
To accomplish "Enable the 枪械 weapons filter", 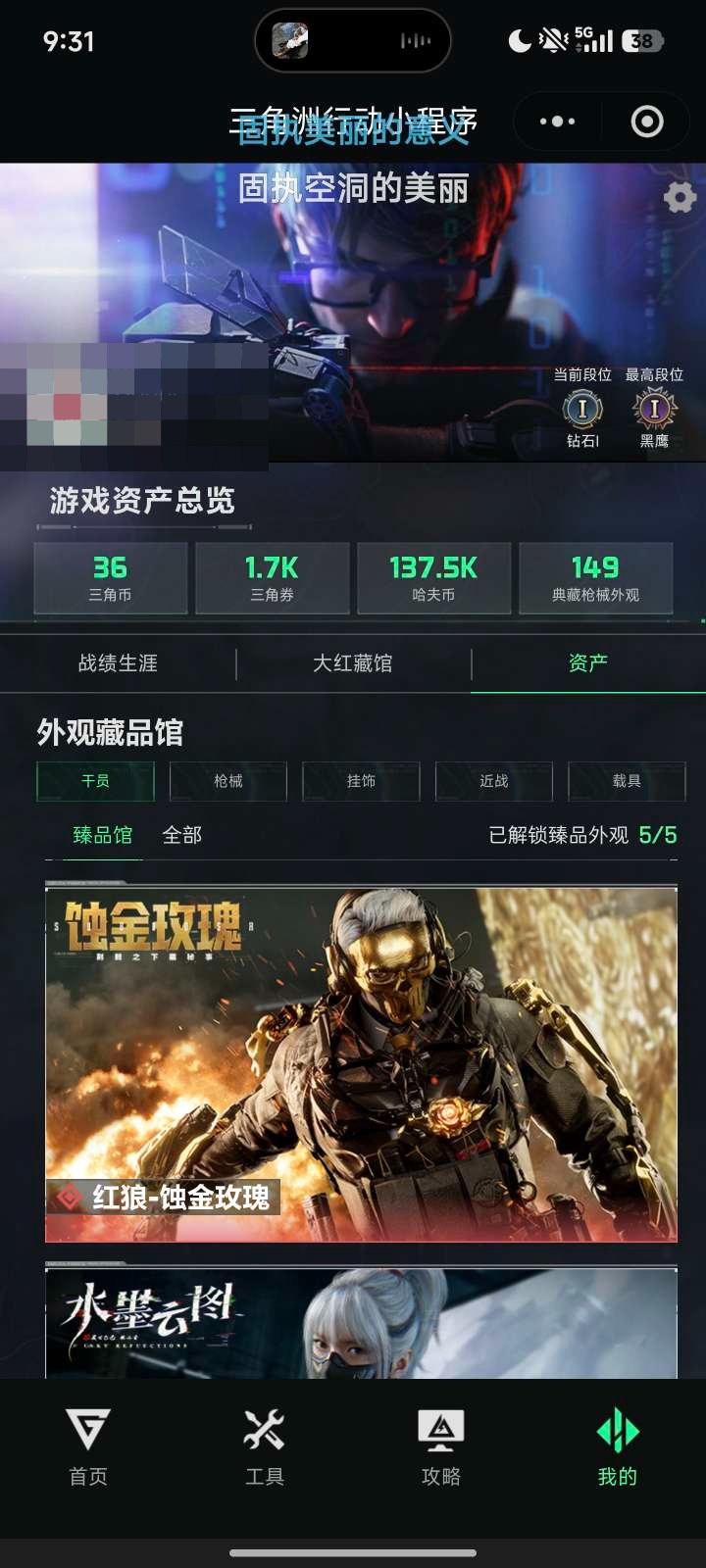I will click(x=227, y=782).
